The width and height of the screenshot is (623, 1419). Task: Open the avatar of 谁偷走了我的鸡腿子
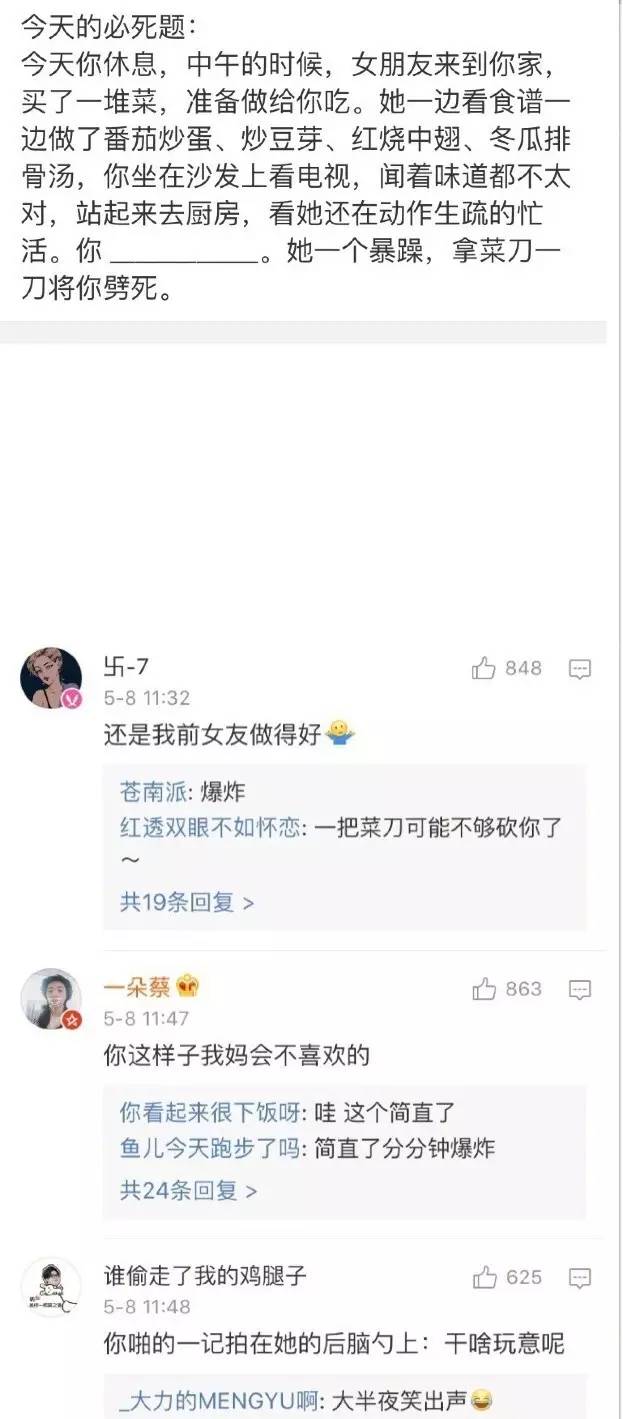pyautogui.click(x=50, y=1287)
